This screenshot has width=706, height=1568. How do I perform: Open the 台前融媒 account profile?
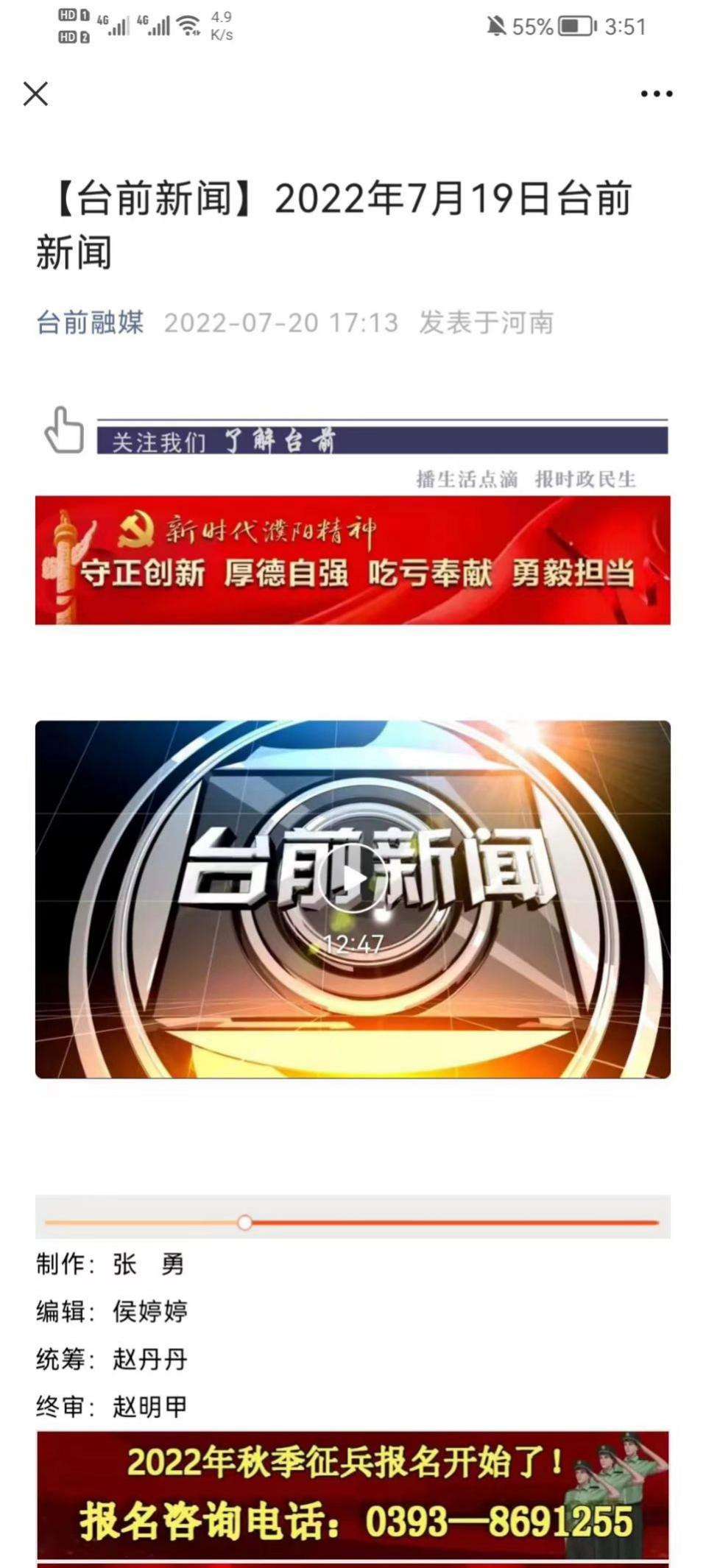[90, 322]
